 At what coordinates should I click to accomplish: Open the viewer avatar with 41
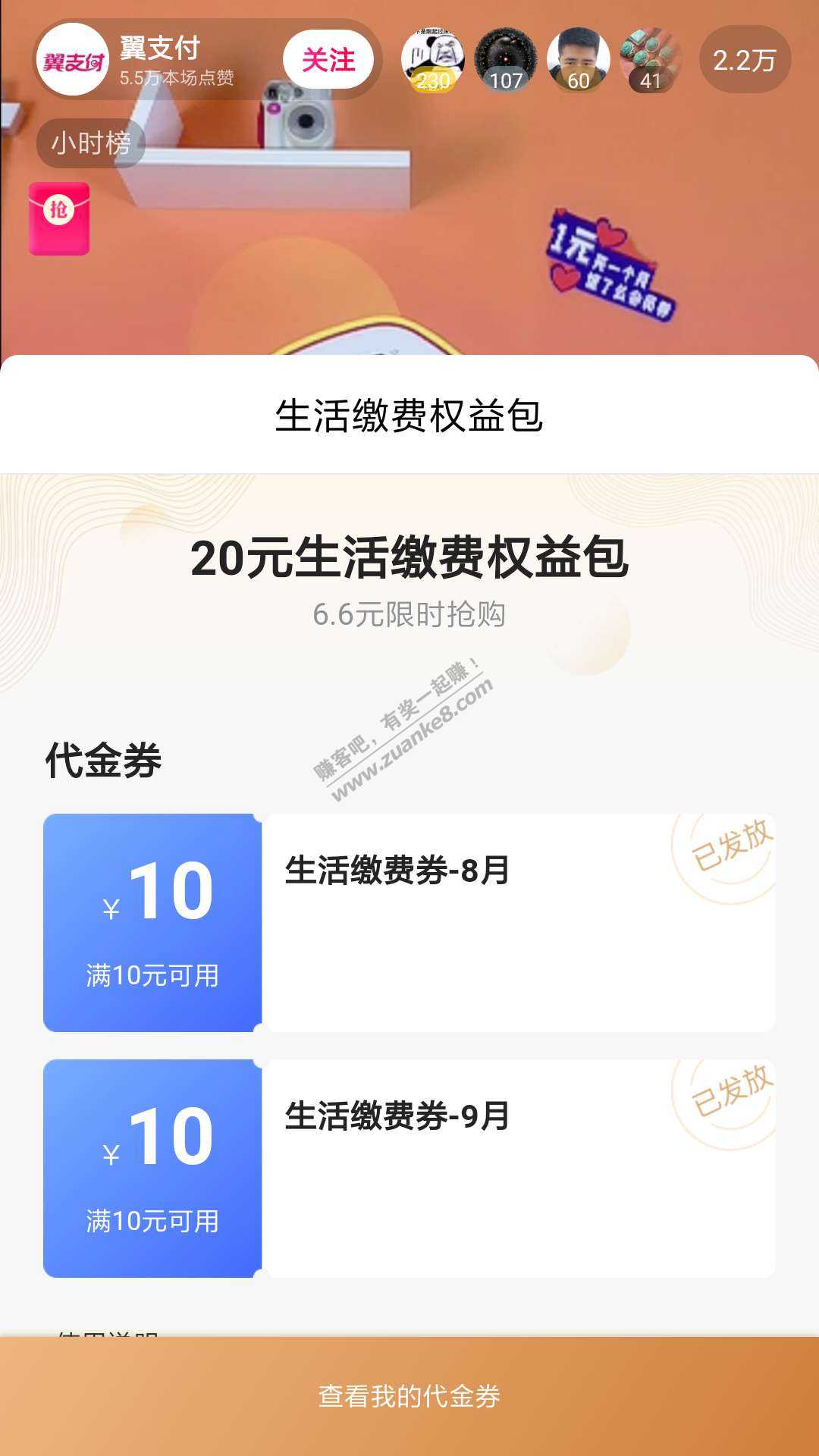click(651, 60)
